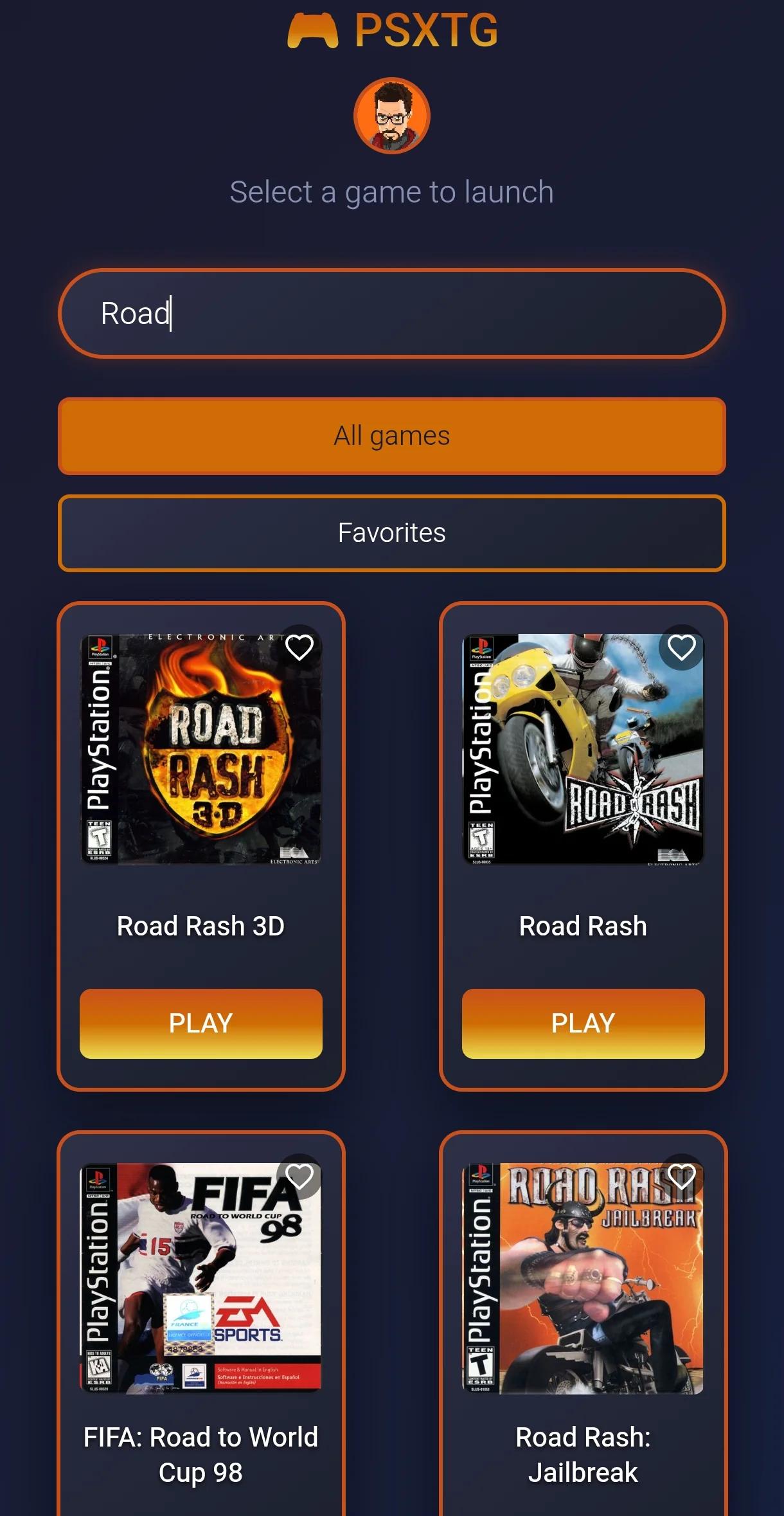Select the All games filter

[x=391, y=436]
